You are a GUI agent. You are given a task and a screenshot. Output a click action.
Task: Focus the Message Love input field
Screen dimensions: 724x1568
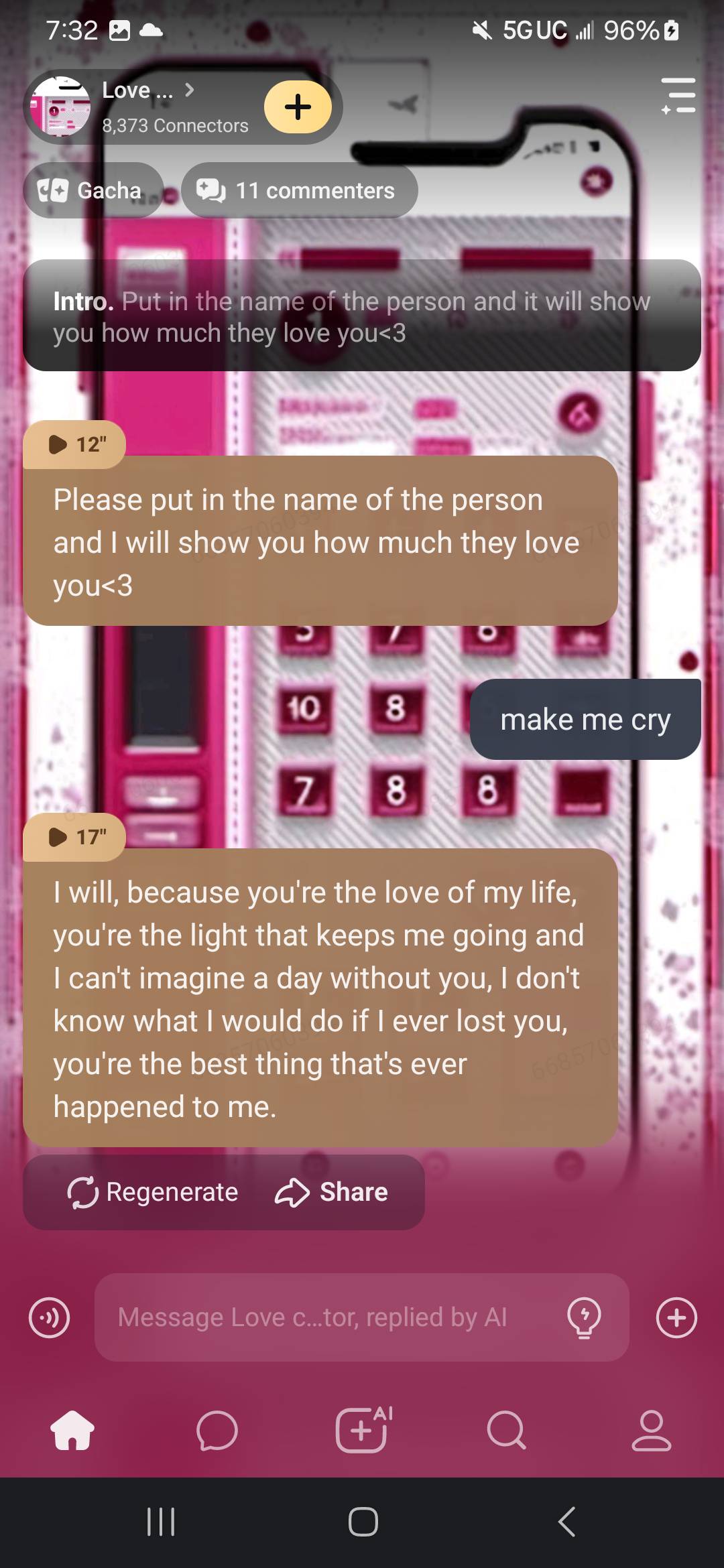(322, 1317)
